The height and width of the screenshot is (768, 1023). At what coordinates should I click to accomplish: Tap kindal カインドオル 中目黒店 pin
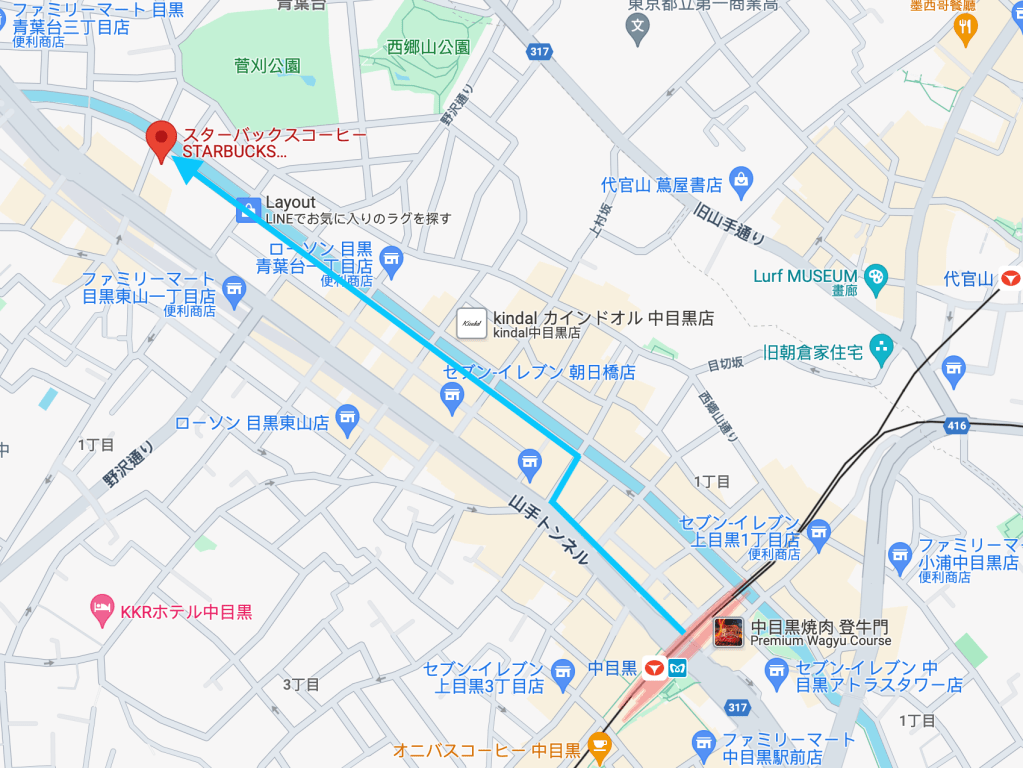472,323
